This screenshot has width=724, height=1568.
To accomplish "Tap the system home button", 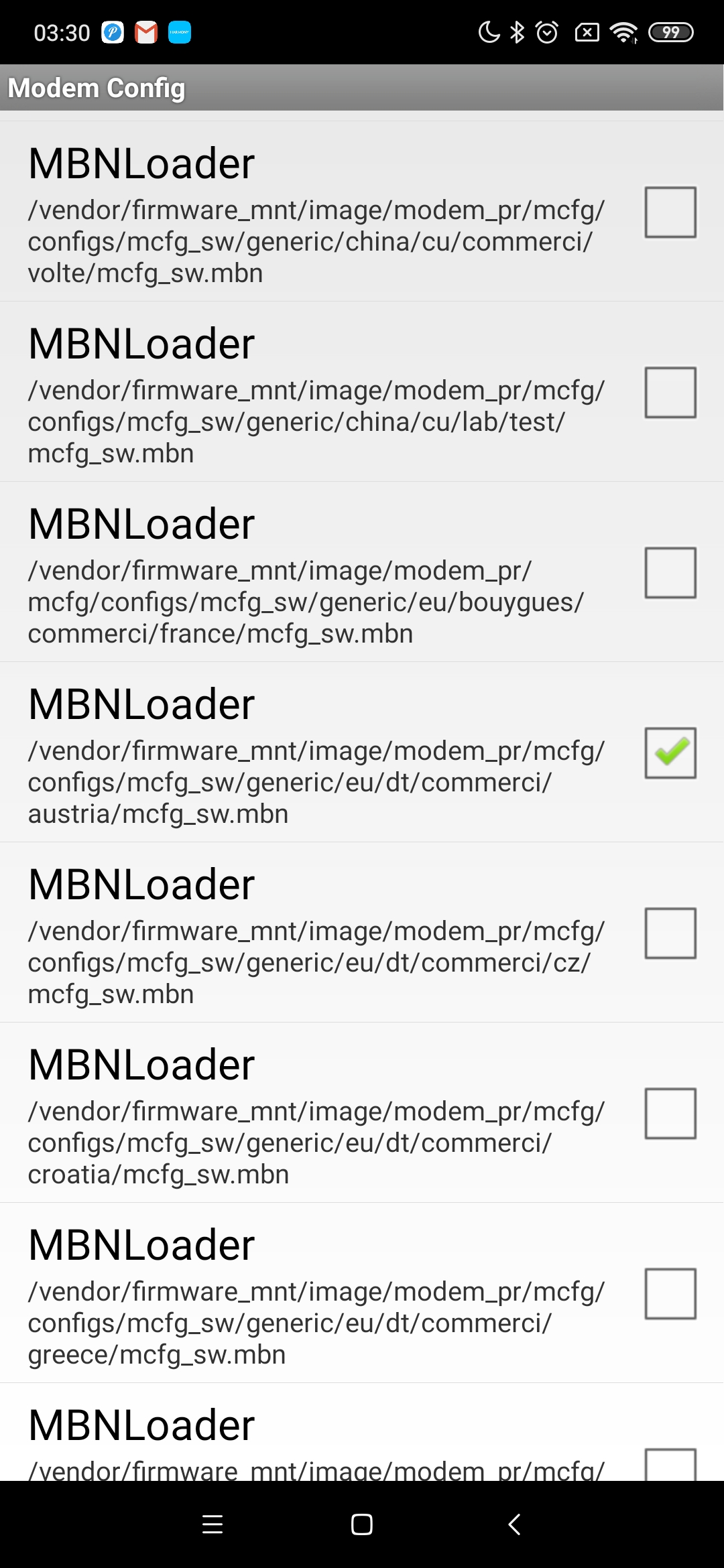I will coord(362,1524).
